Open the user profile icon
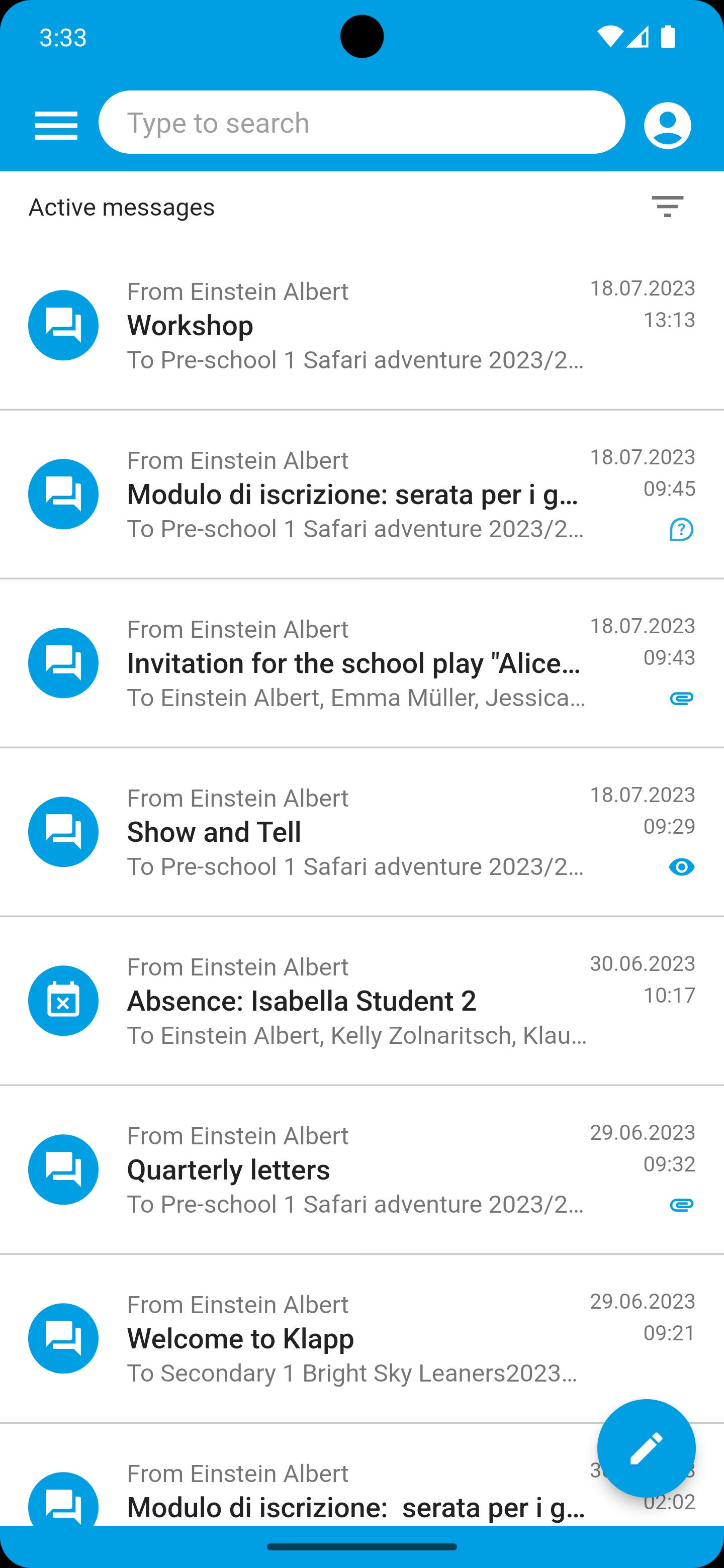 click(x=667, y=126)
